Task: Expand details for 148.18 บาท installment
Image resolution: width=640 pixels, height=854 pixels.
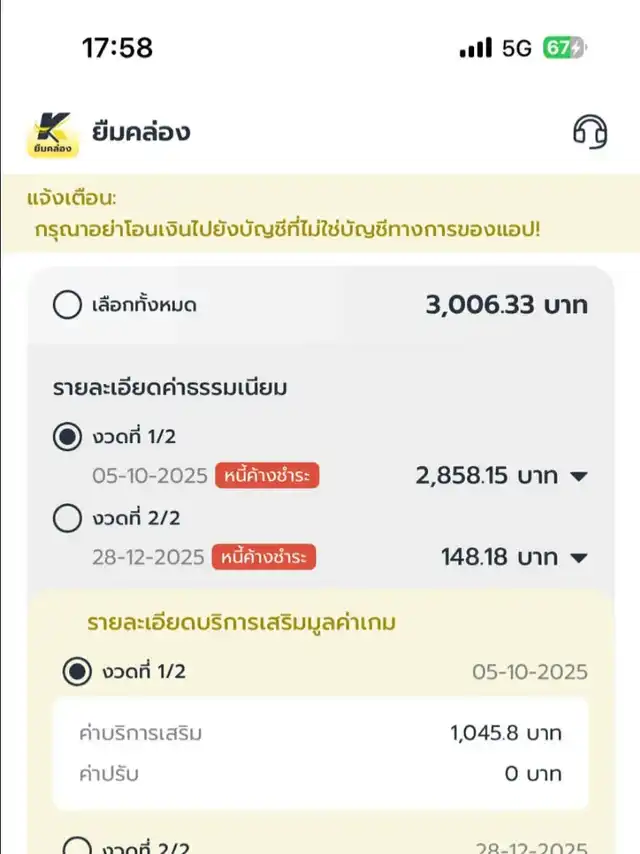Action: 578,558
